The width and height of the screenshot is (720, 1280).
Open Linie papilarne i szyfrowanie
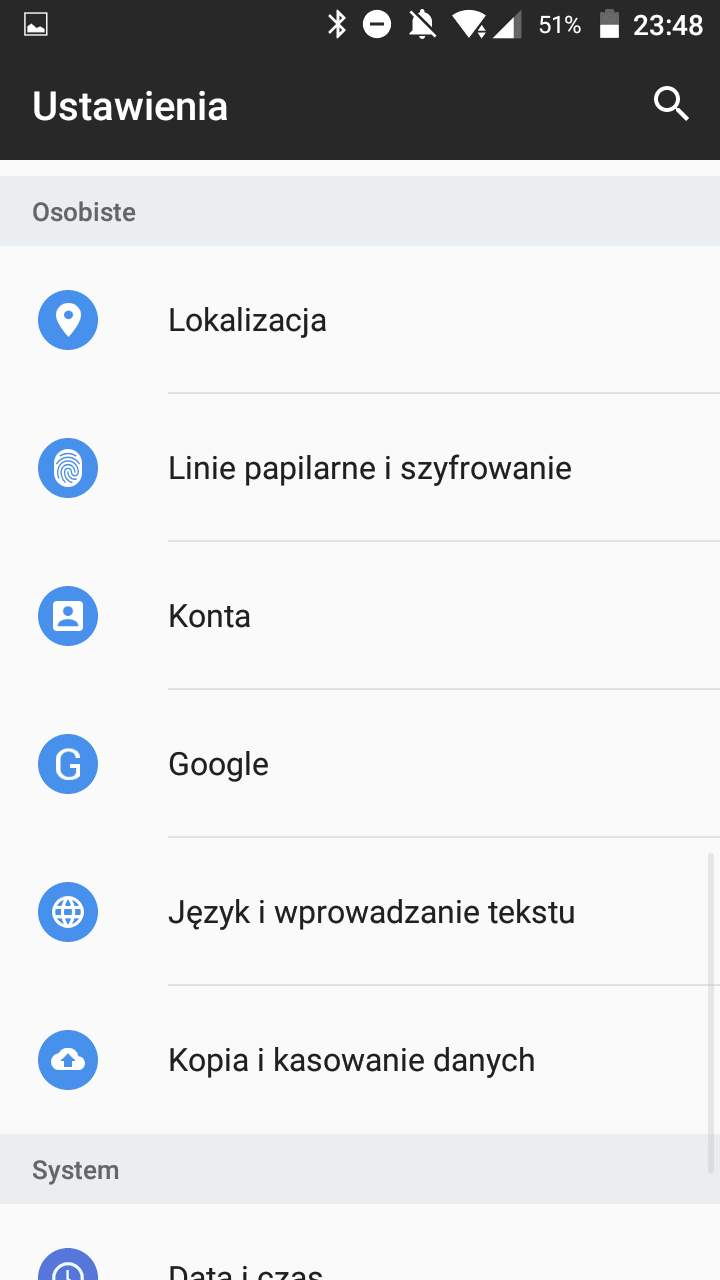click(x=360, y=468)
